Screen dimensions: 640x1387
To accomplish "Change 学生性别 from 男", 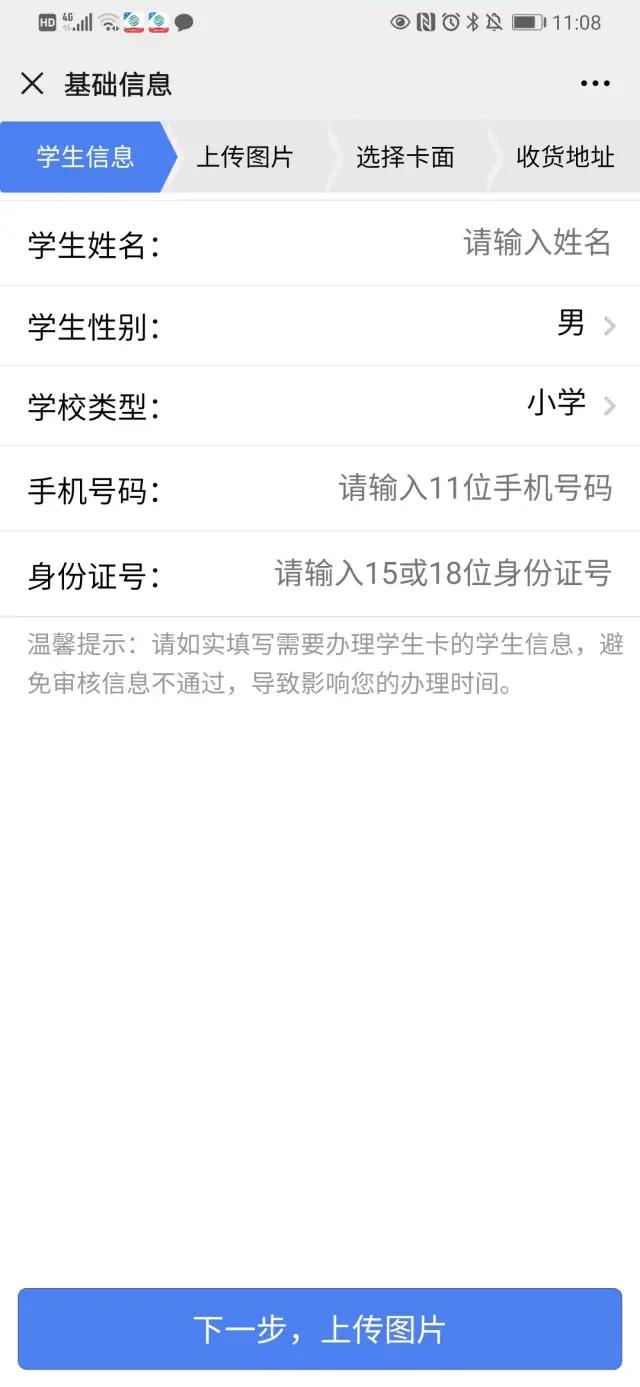I will point(585,325).
